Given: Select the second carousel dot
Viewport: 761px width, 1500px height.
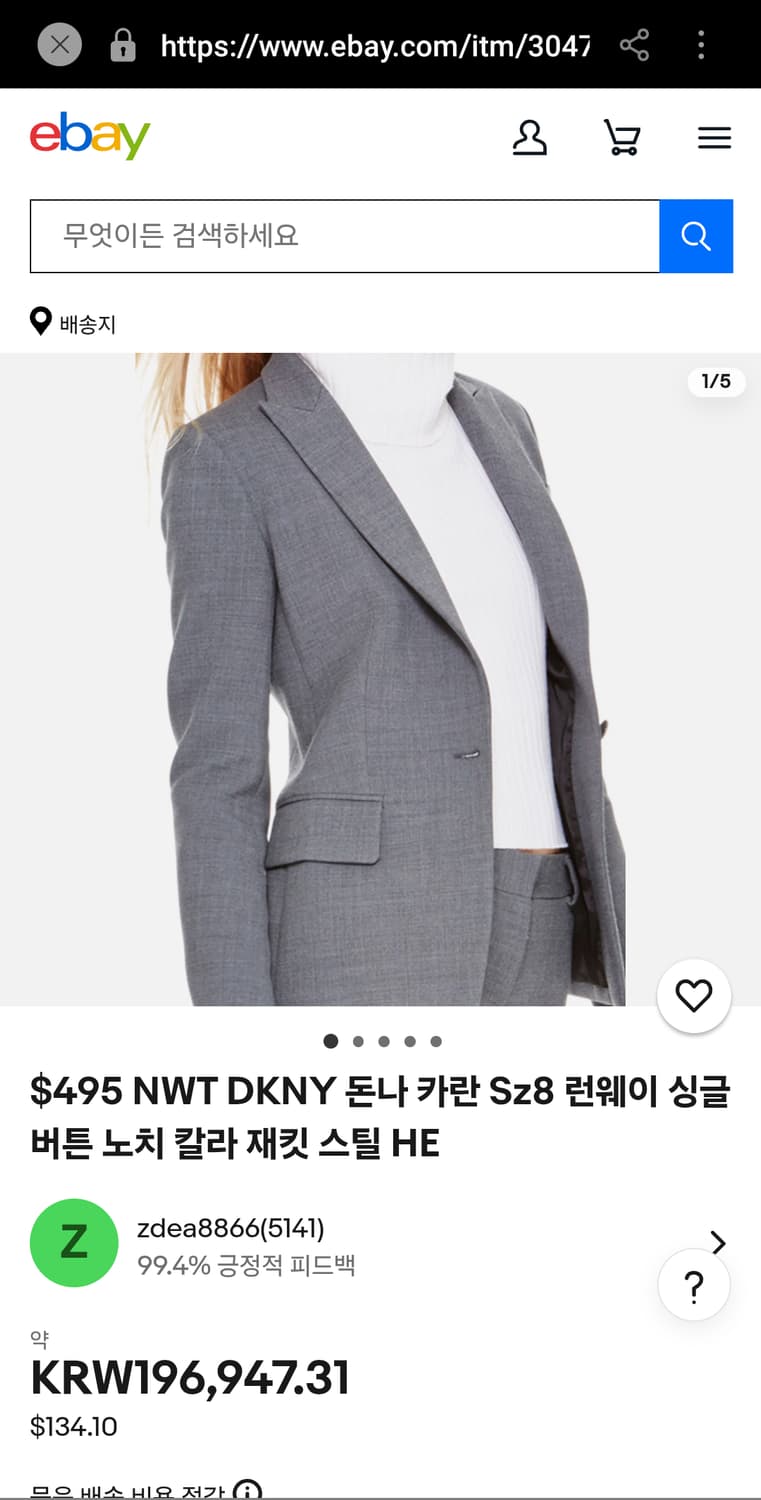Looking at the screenshot, I should 358,1041.
